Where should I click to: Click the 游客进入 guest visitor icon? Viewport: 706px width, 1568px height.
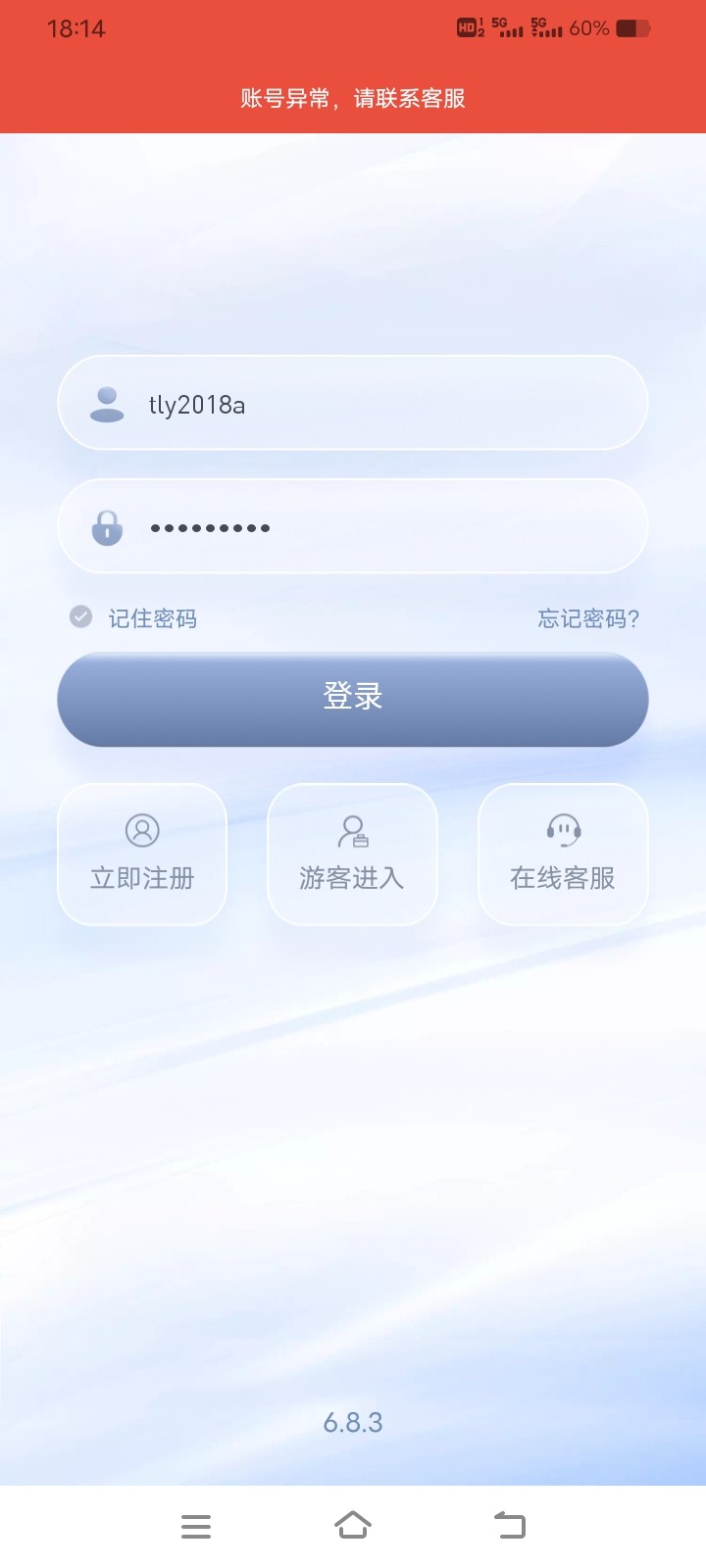tap(352, 829)
